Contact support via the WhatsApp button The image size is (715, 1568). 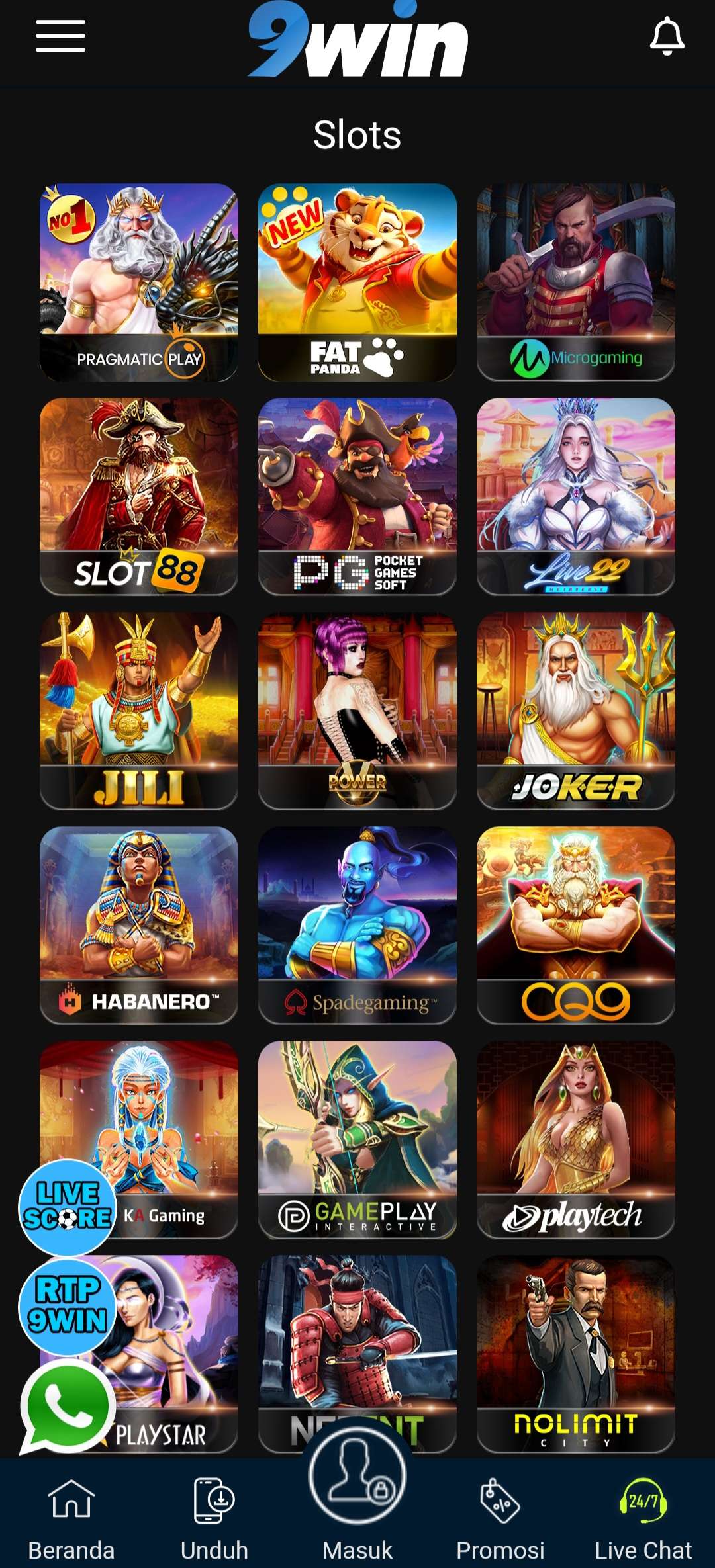coord(67,1407)
